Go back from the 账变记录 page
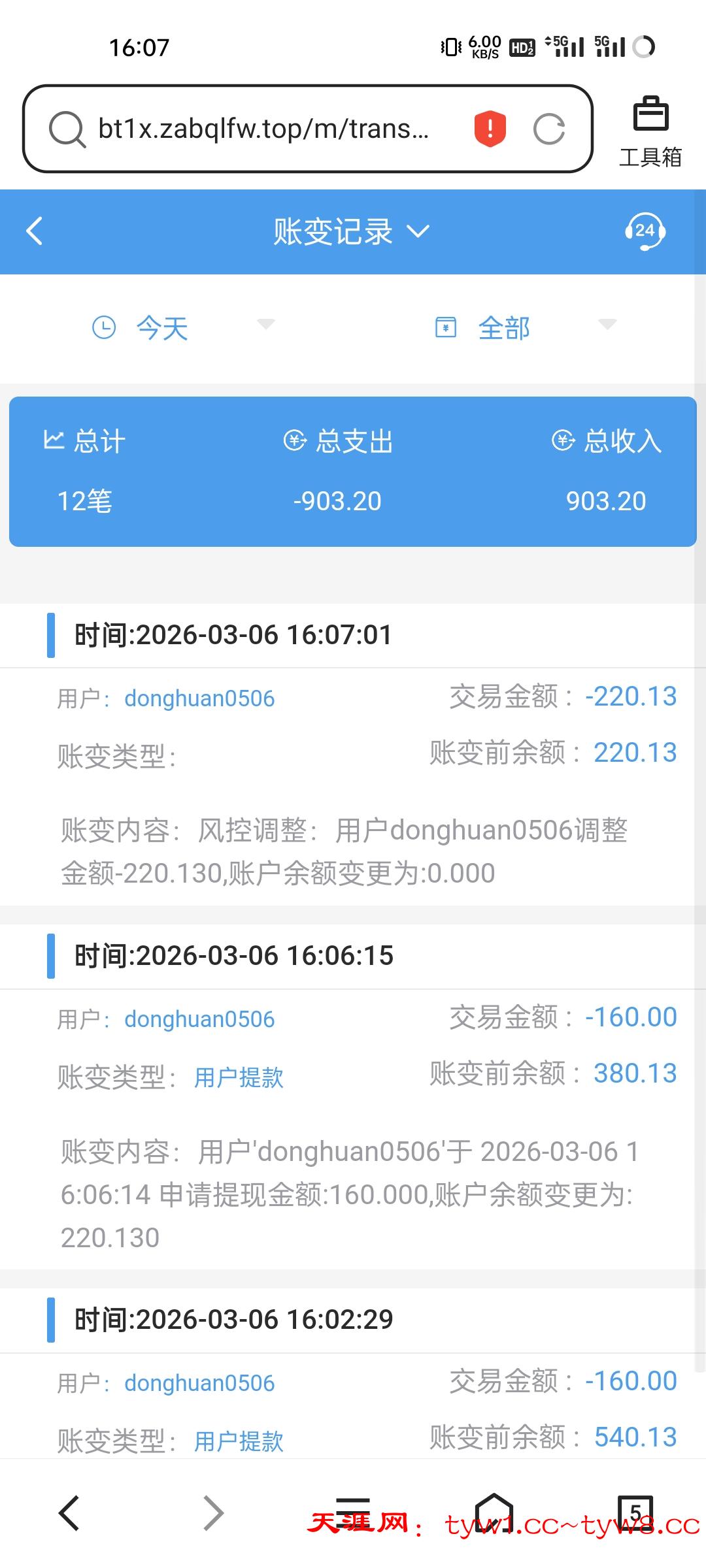The height and width of the screenshot is (1568, 706). click(35, 231)
